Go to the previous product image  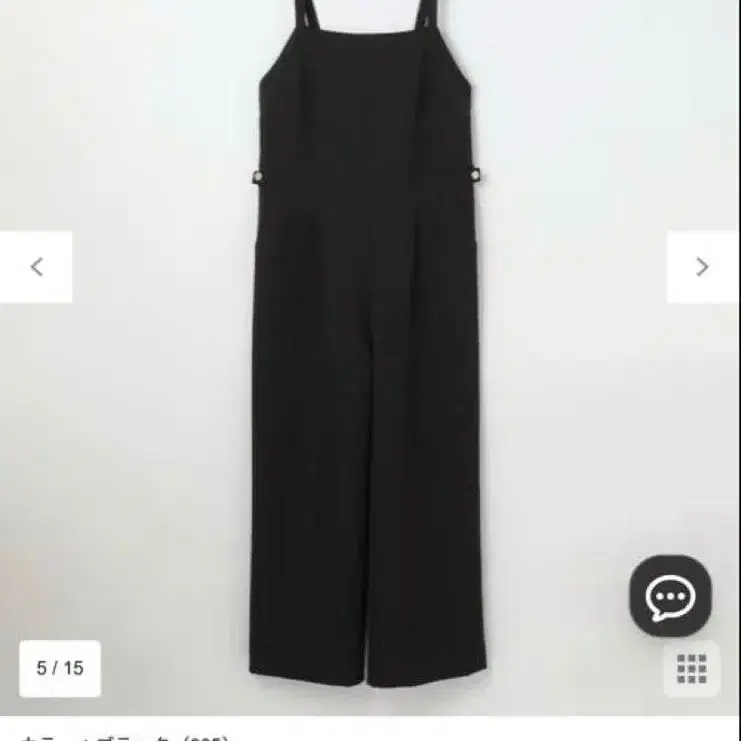[x=36, y=267]
